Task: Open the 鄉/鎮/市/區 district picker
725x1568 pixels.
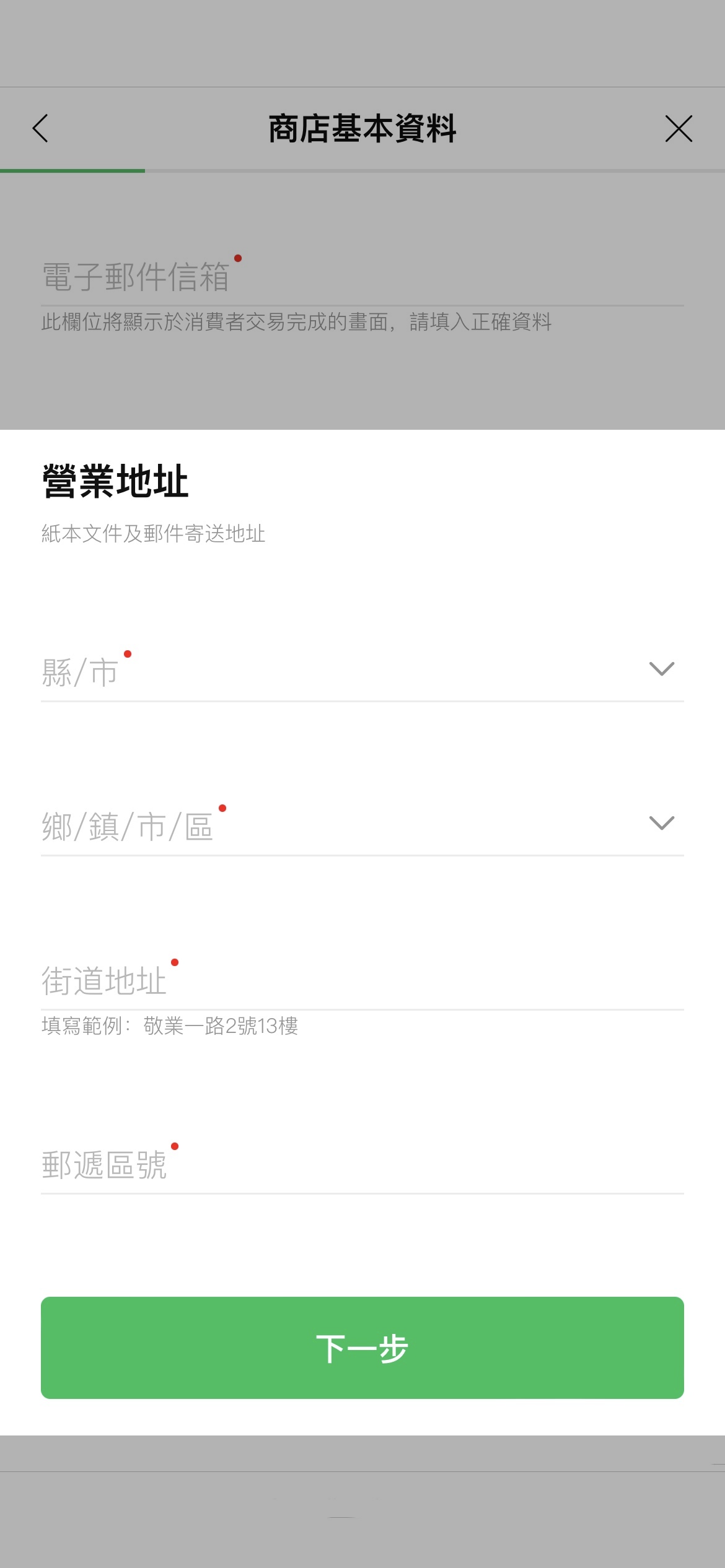Action: (362, 825)
